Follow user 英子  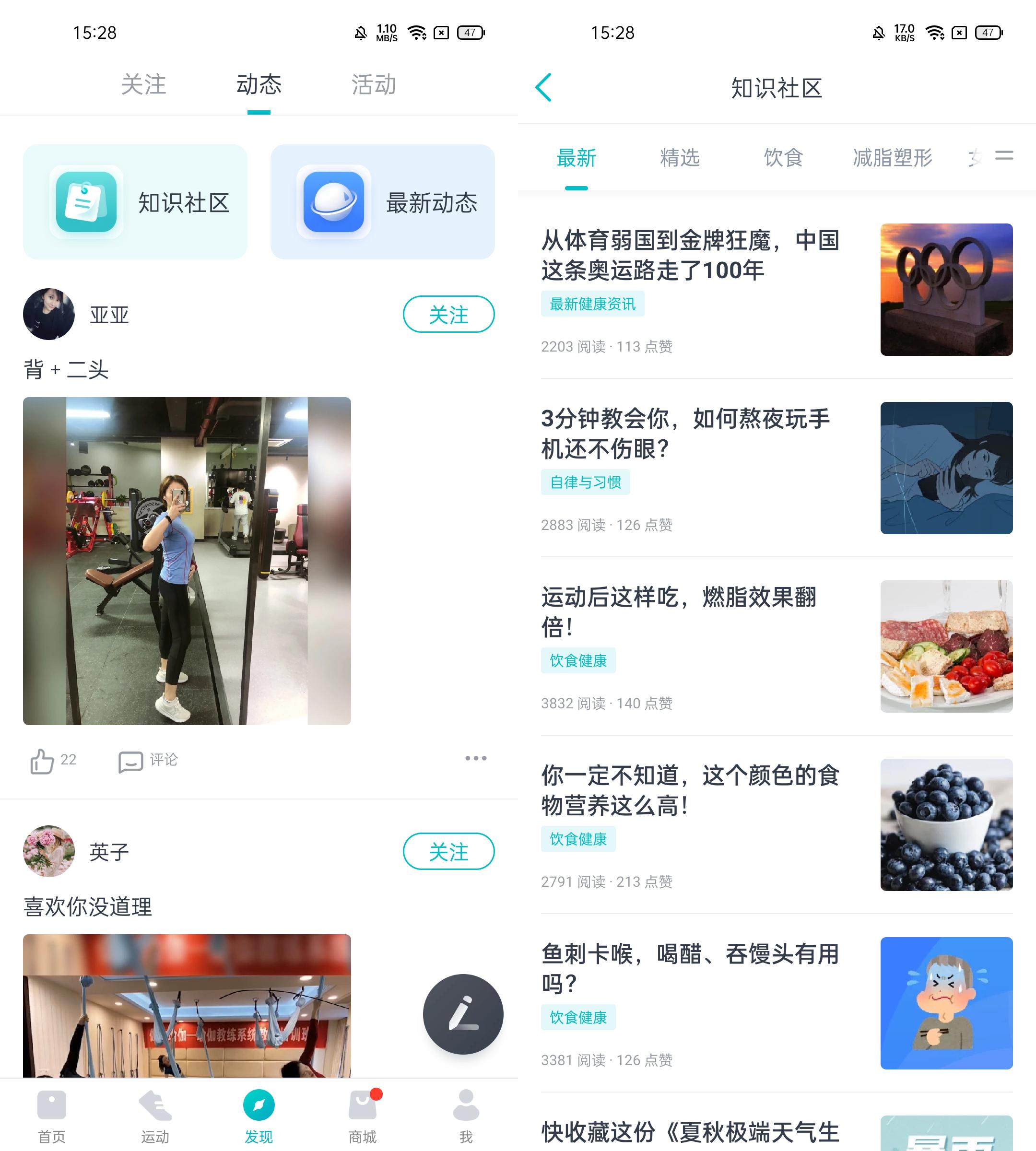click(x=448, y=851)
